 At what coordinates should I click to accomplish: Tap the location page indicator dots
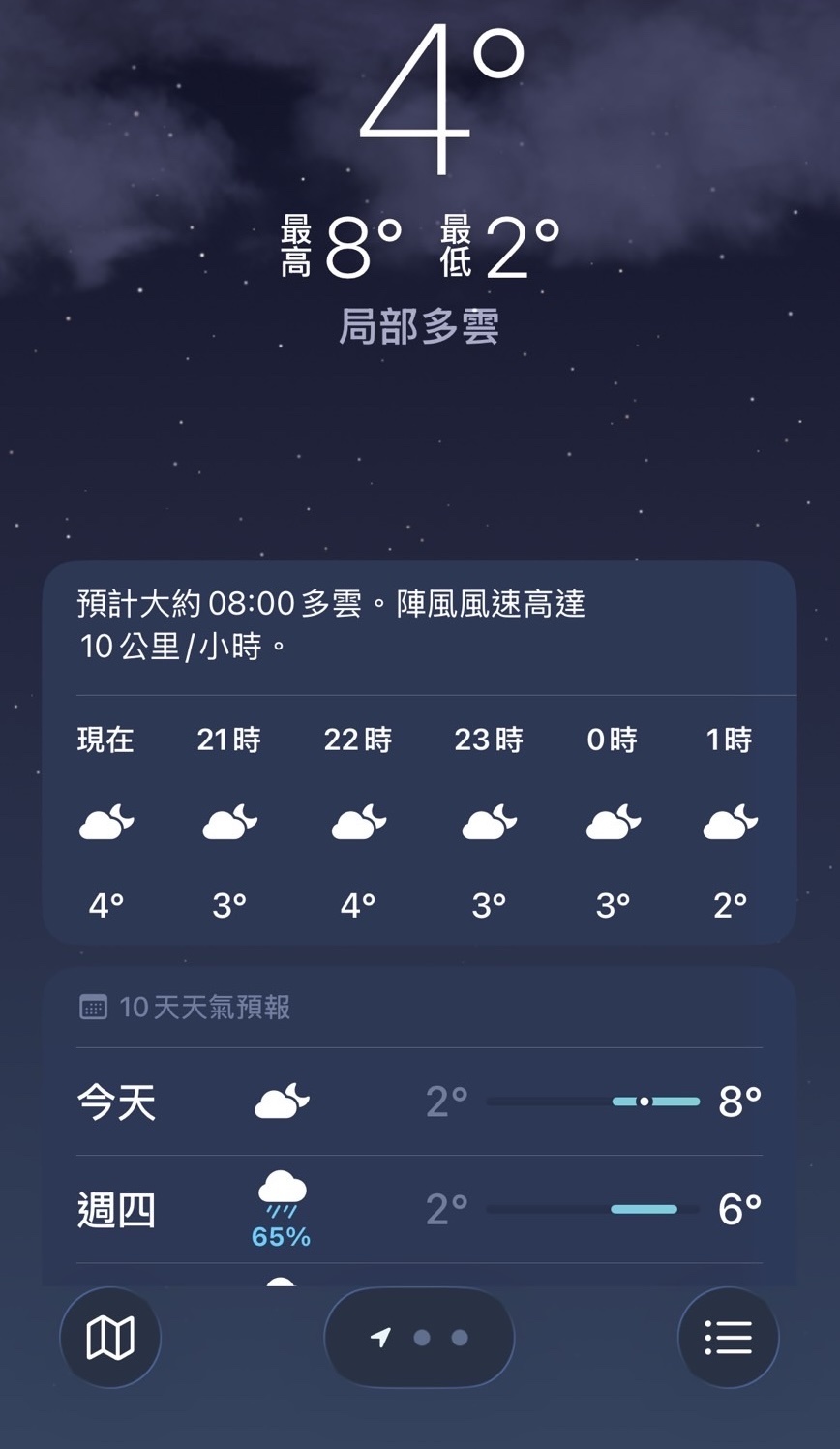click(420, 1338)
